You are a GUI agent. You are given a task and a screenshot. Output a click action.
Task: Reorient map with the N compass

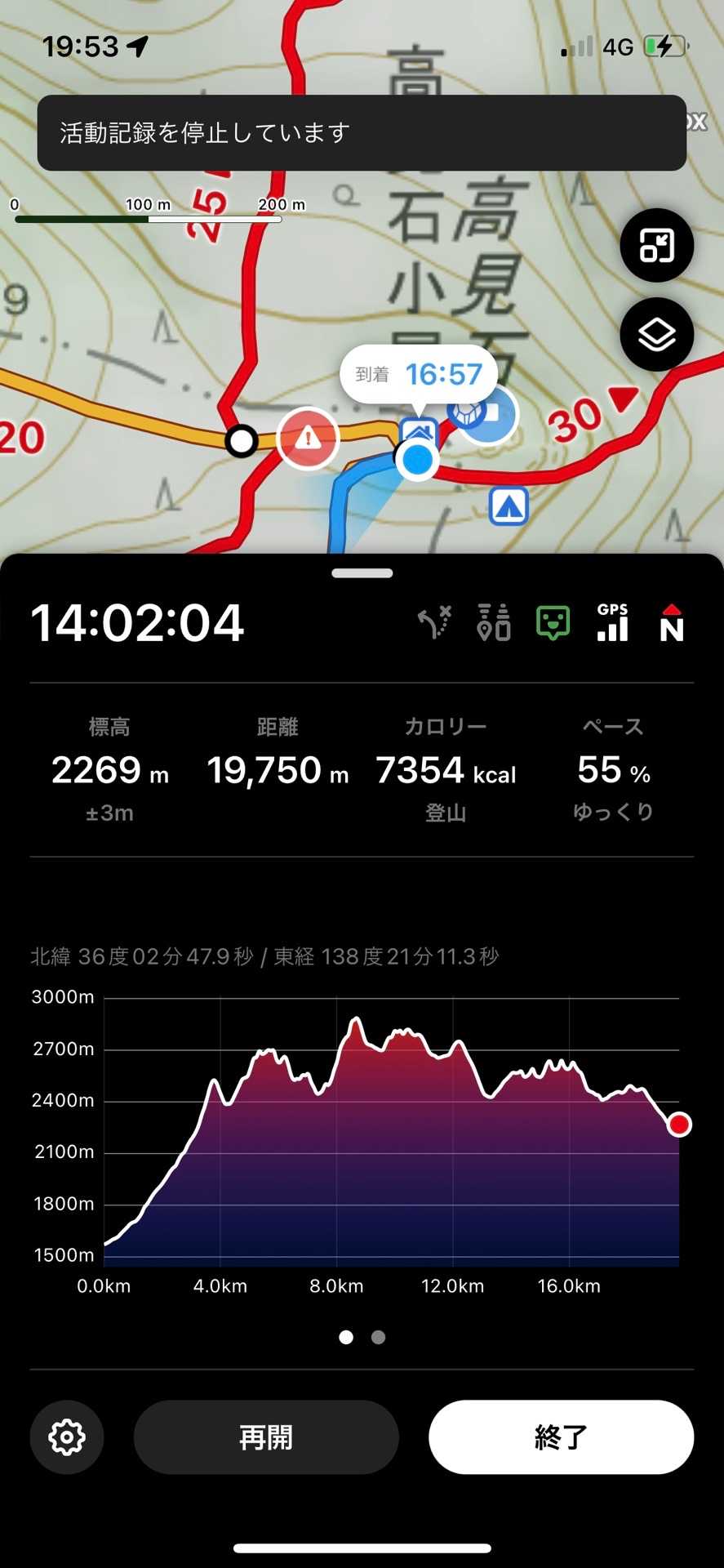pyautogui.click(x=671, y=623)
